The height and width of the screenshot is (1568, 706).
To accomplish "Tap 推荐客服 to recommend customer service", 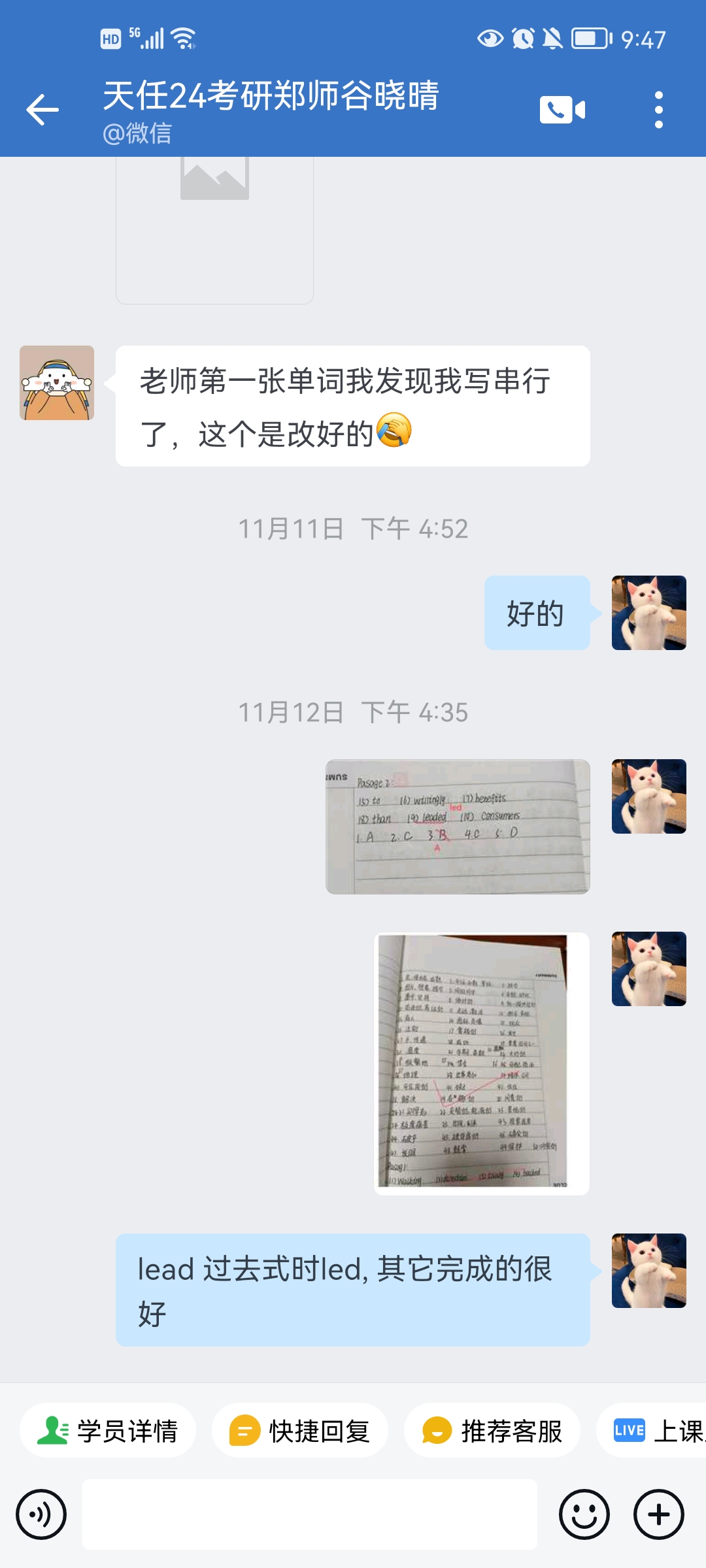I will [x=492, y=1430].
